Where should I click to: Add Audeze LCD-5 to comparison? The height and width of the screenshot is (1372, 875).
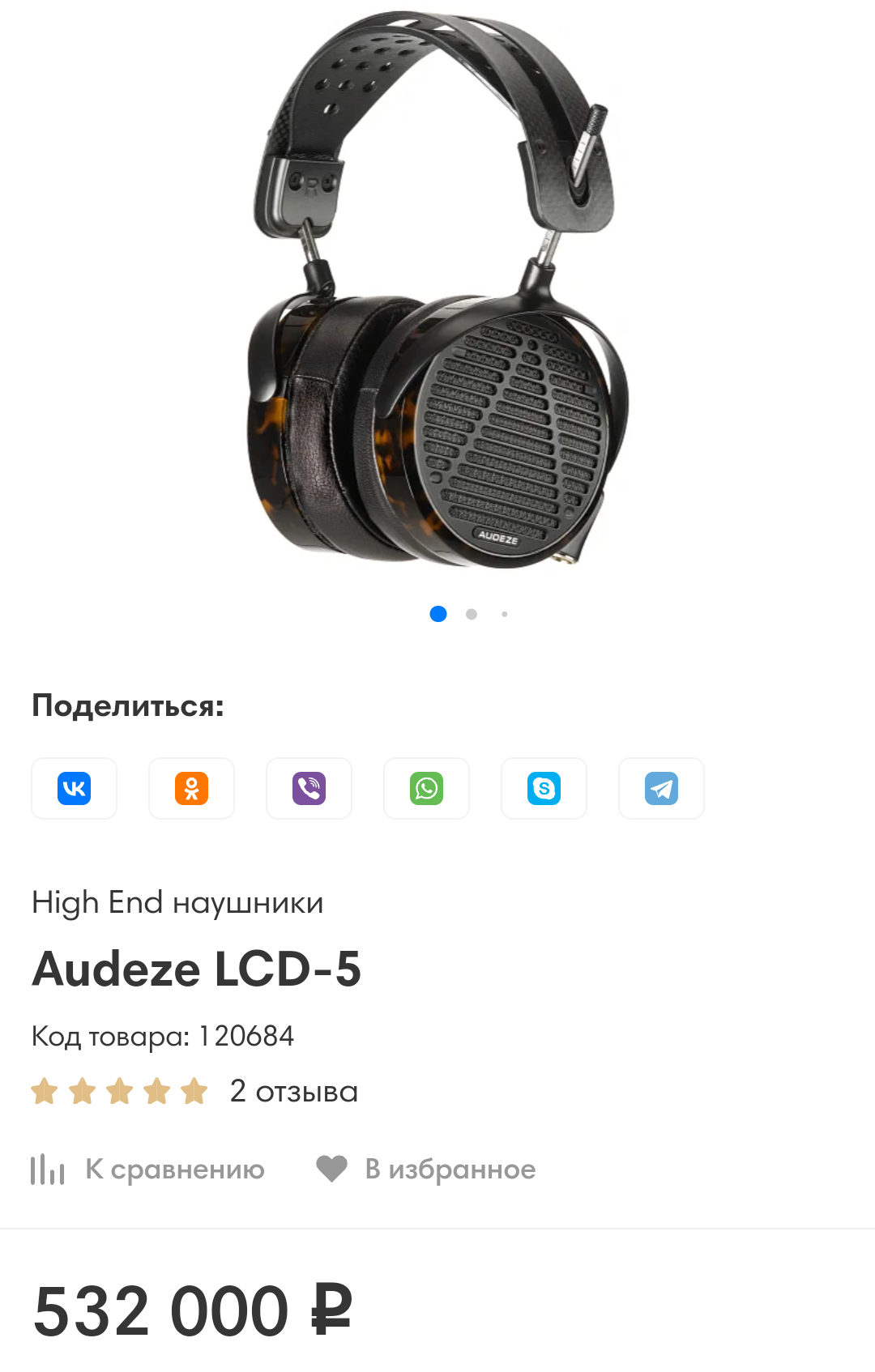148,1169
